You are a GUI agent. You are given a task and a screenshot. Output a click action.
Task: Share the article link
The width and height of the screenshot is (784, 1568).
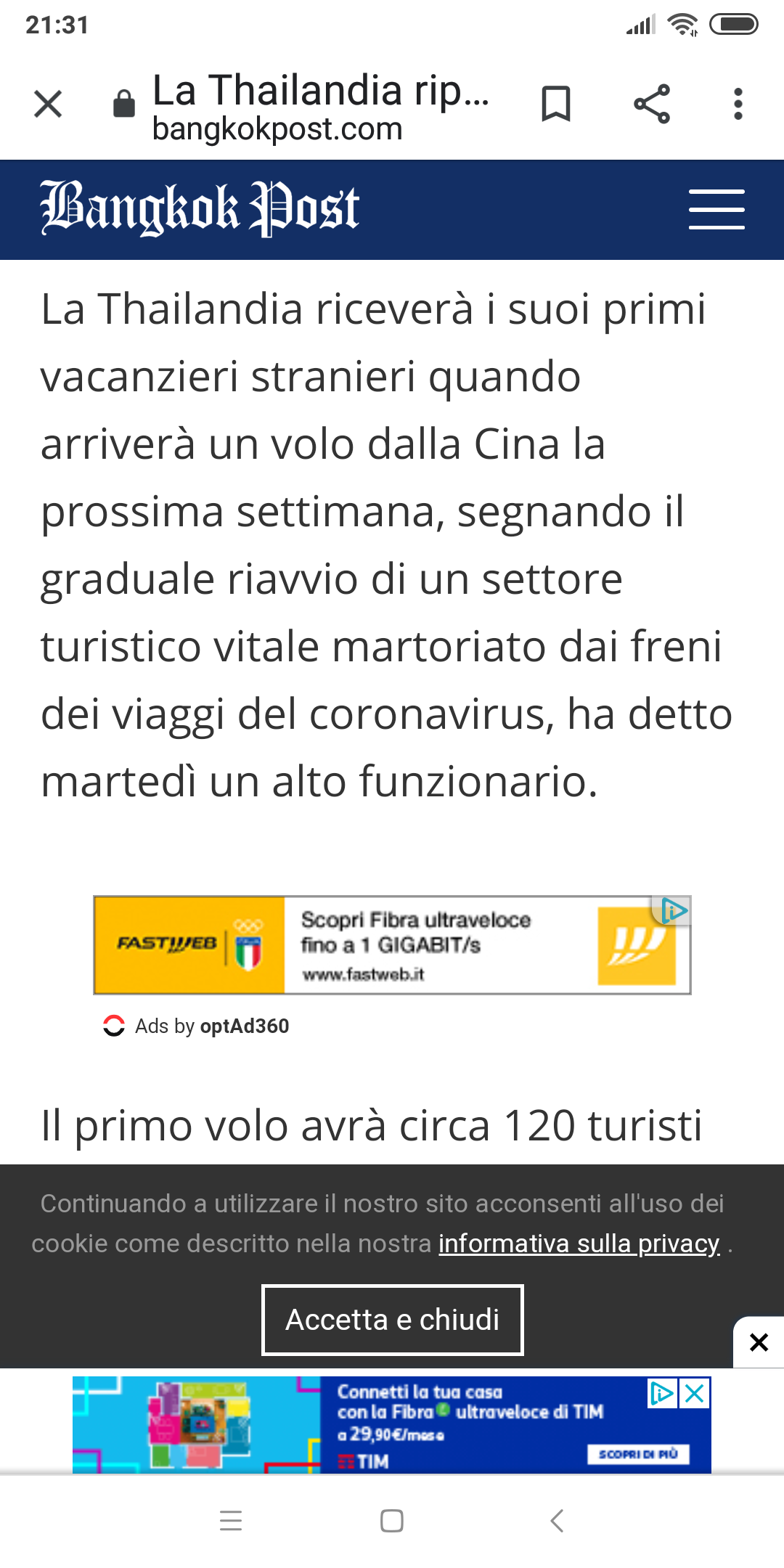coord(651,104)
